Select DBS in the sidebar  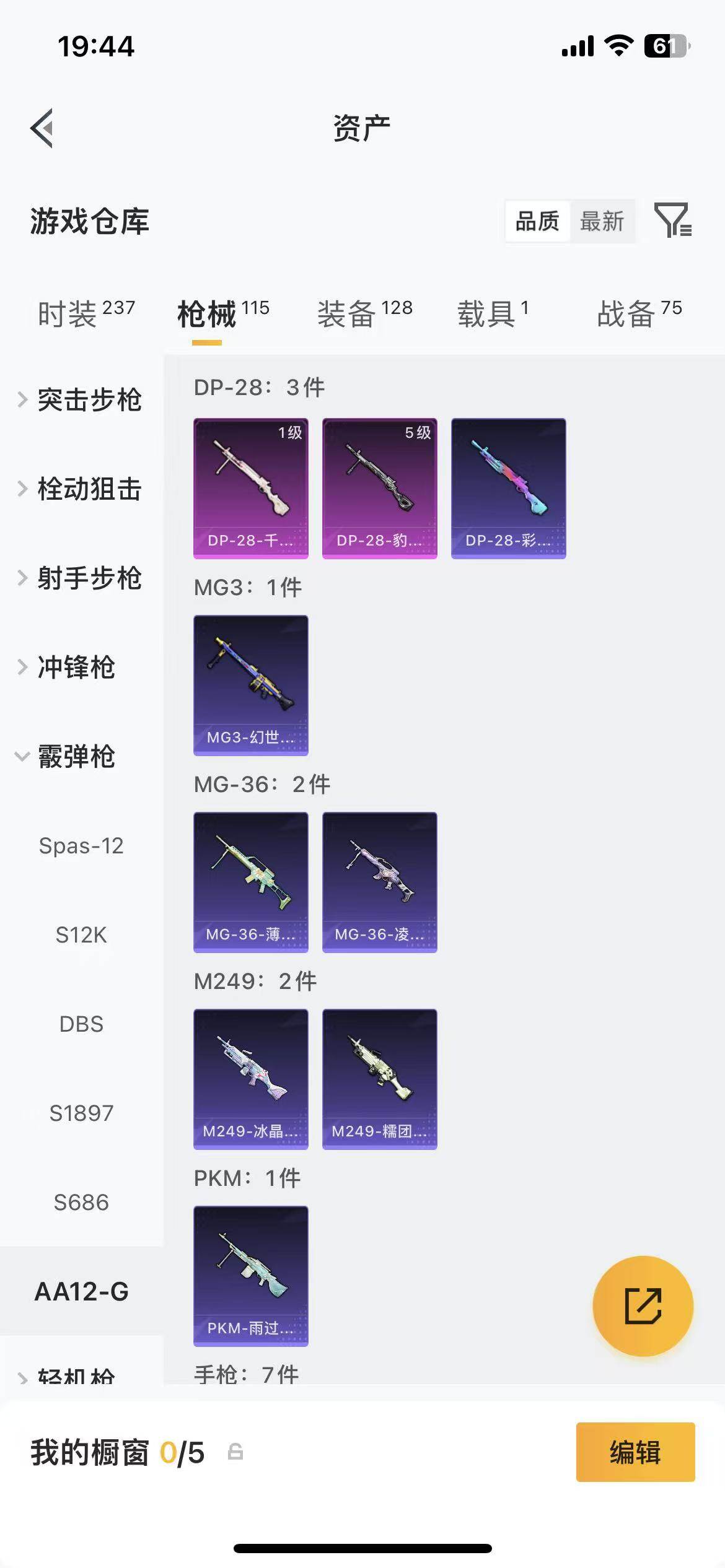pyautogui.click(x=81, y=1024)
